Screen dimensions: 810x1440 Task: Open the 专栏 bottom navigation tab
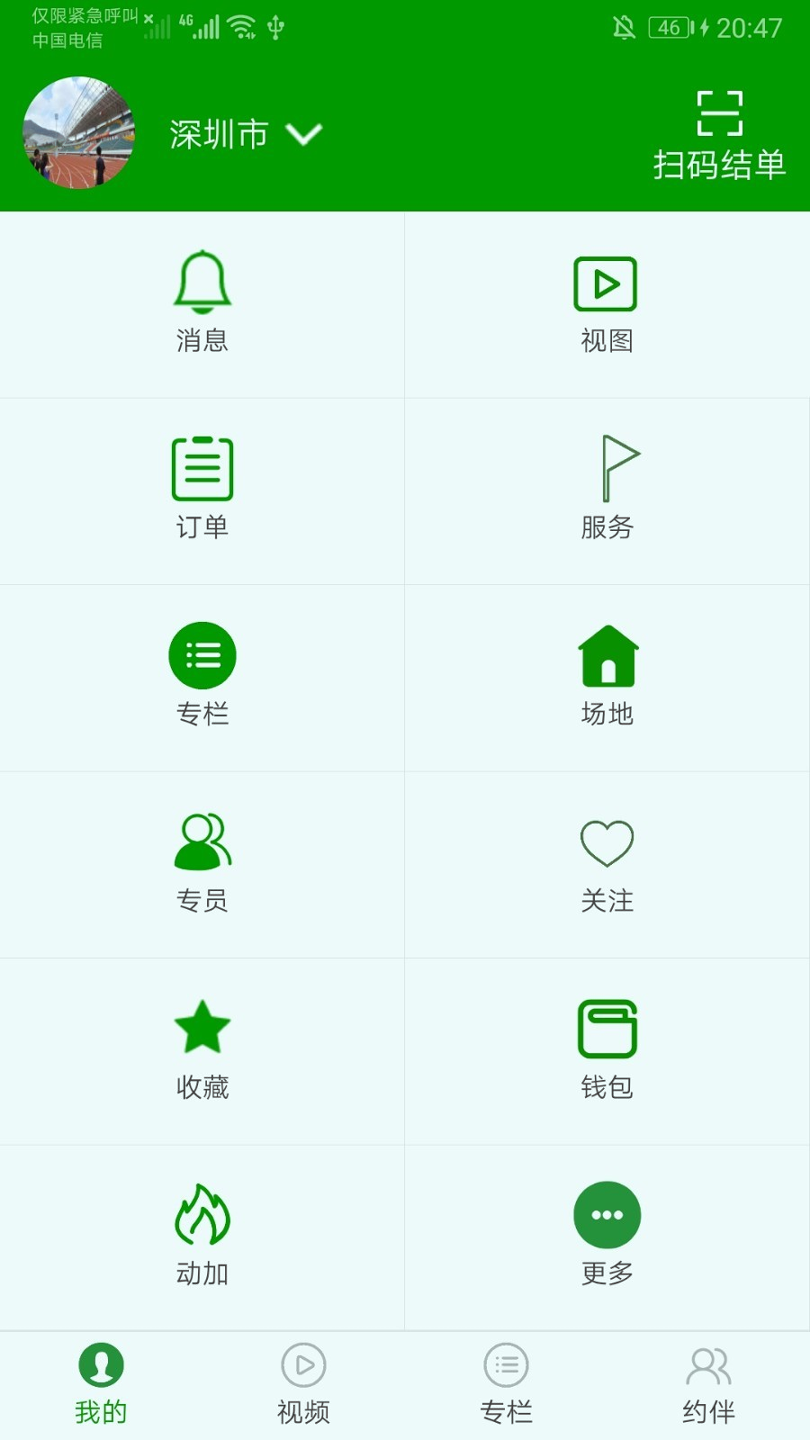coord(506,1385)
